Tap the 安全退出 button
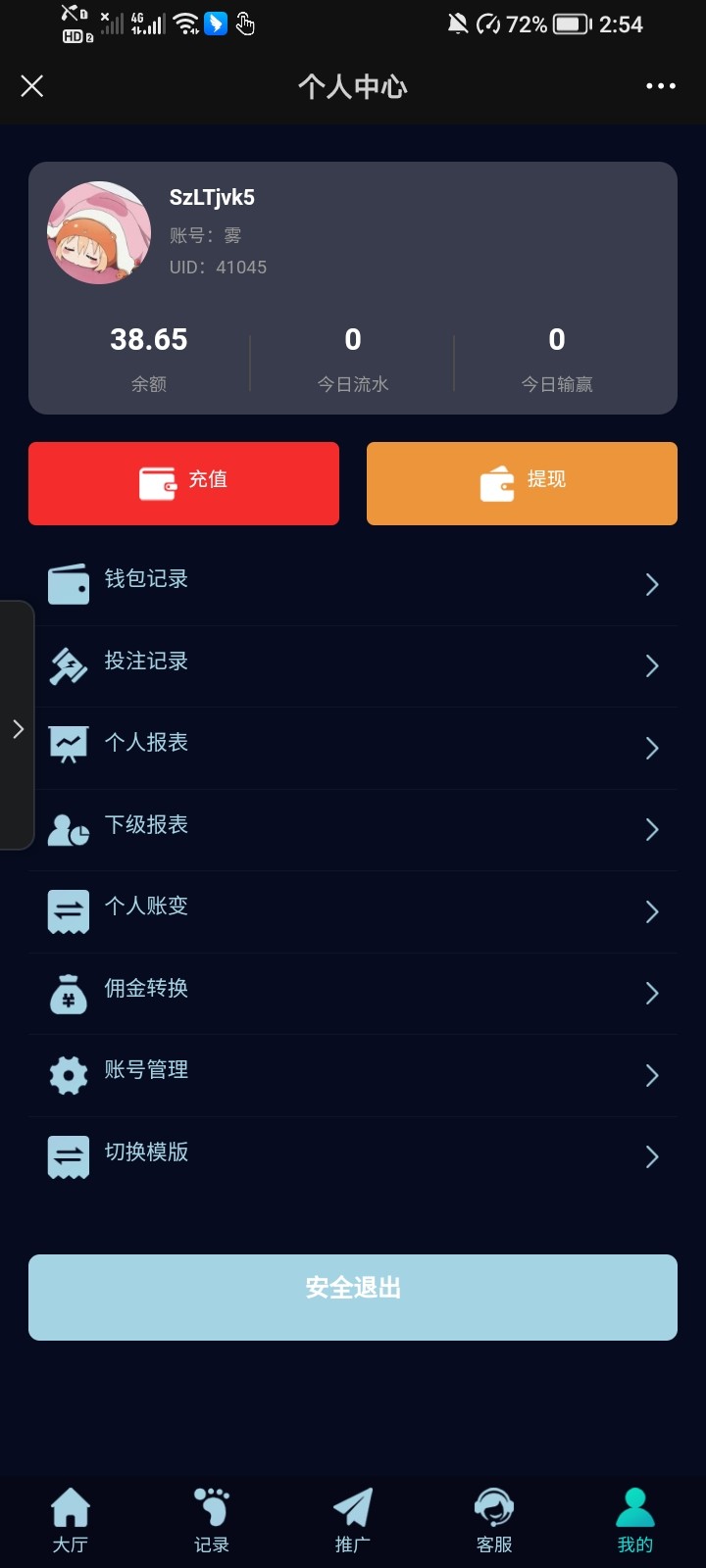The width and height of the screenshot is (706, 1568). (353, 1297)
